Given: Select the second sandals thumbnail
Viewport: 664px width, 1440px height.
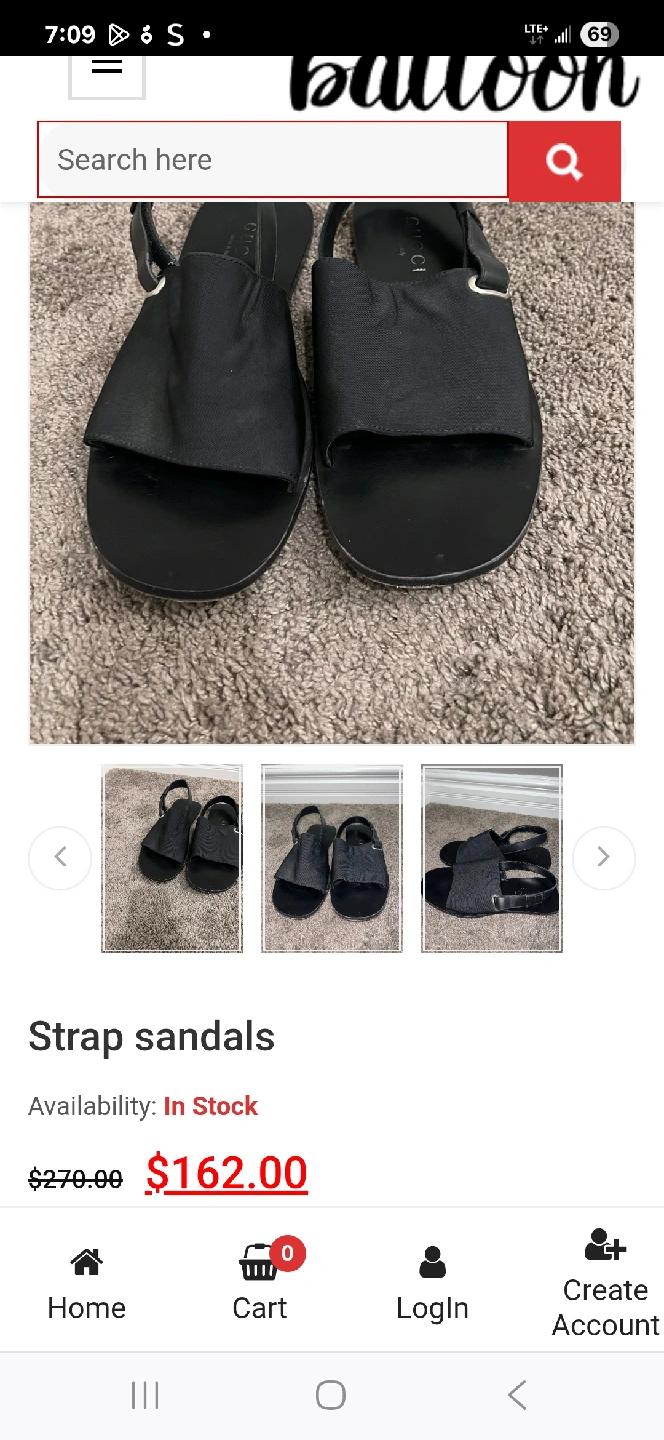Looking at the screenshot, I should point(332,858).
